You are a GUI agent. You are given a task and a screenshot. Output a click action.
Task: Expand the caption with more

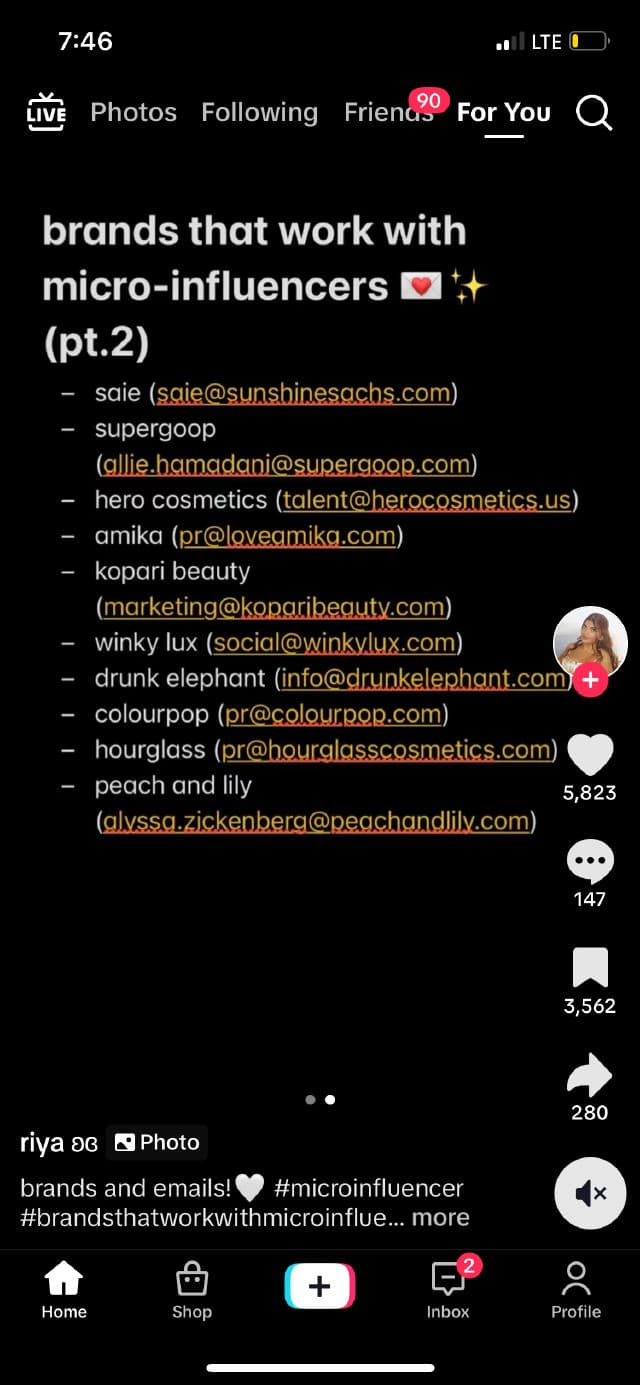(x=441, y=1217)
